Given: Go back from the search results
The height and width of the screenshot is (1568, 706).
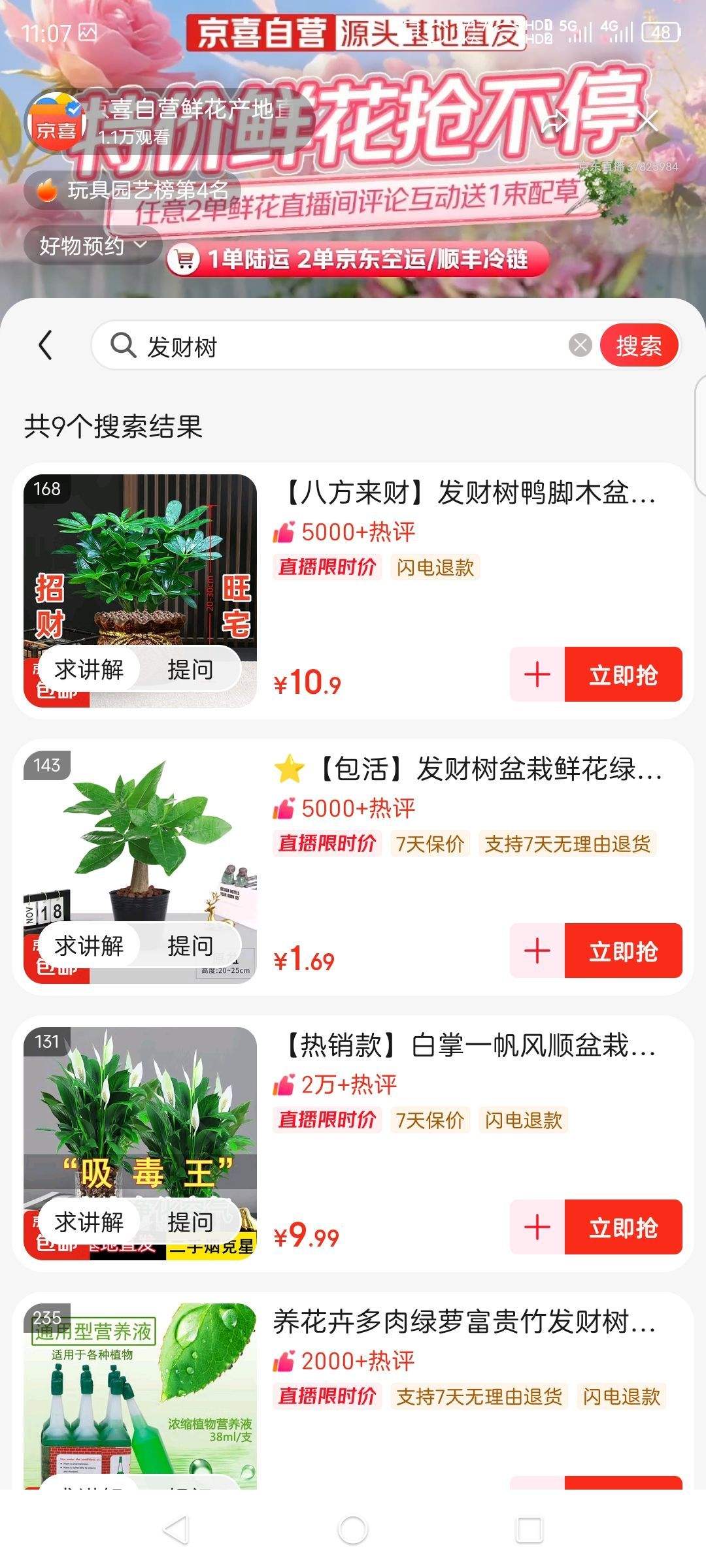Looking at the screenshot, I should click(x=45, y=345).
